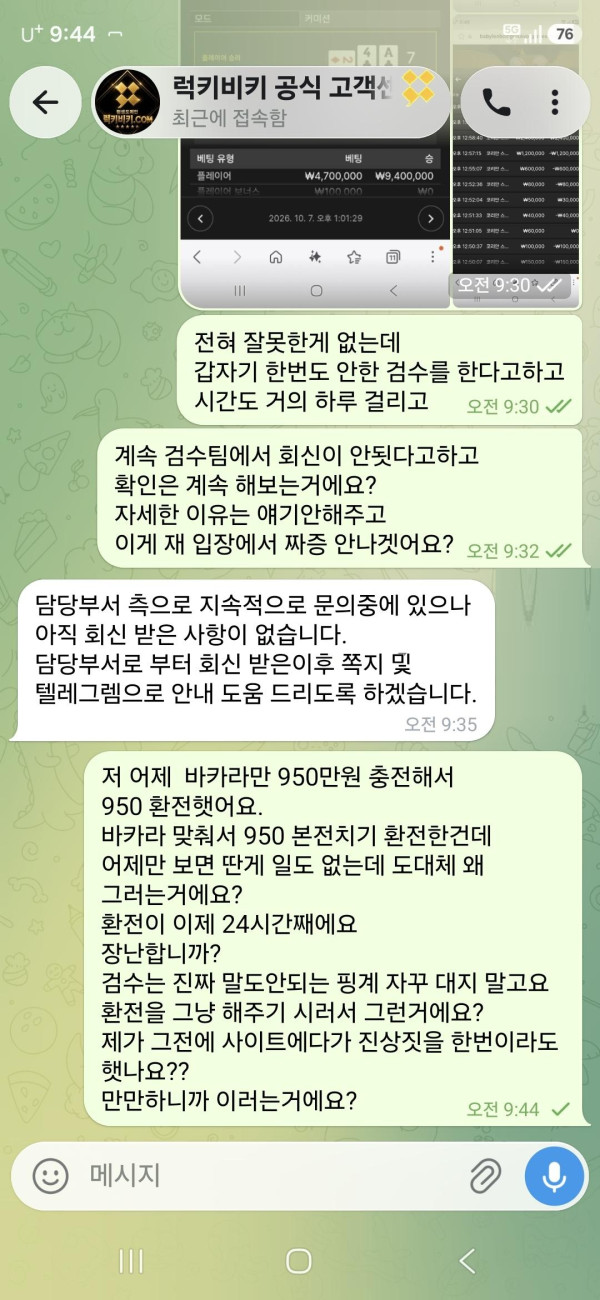This screenshot has height=1300, width=600.
Task: Go back to the chat list
Action: pyautogui.click(x=46, y=102)
